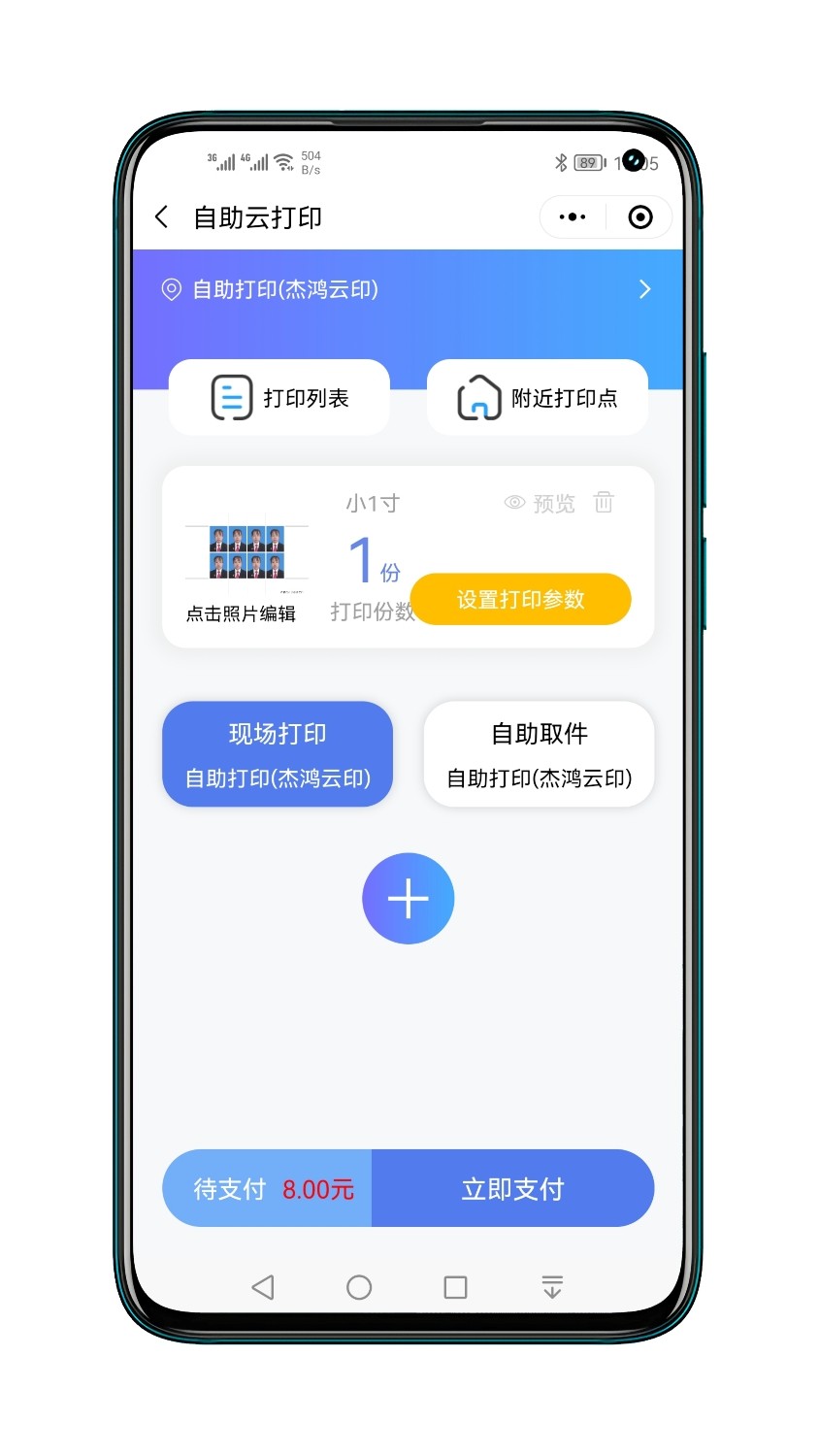Open 附近打印点
Screen dimensions: 819x1456
tap(538, 398)
